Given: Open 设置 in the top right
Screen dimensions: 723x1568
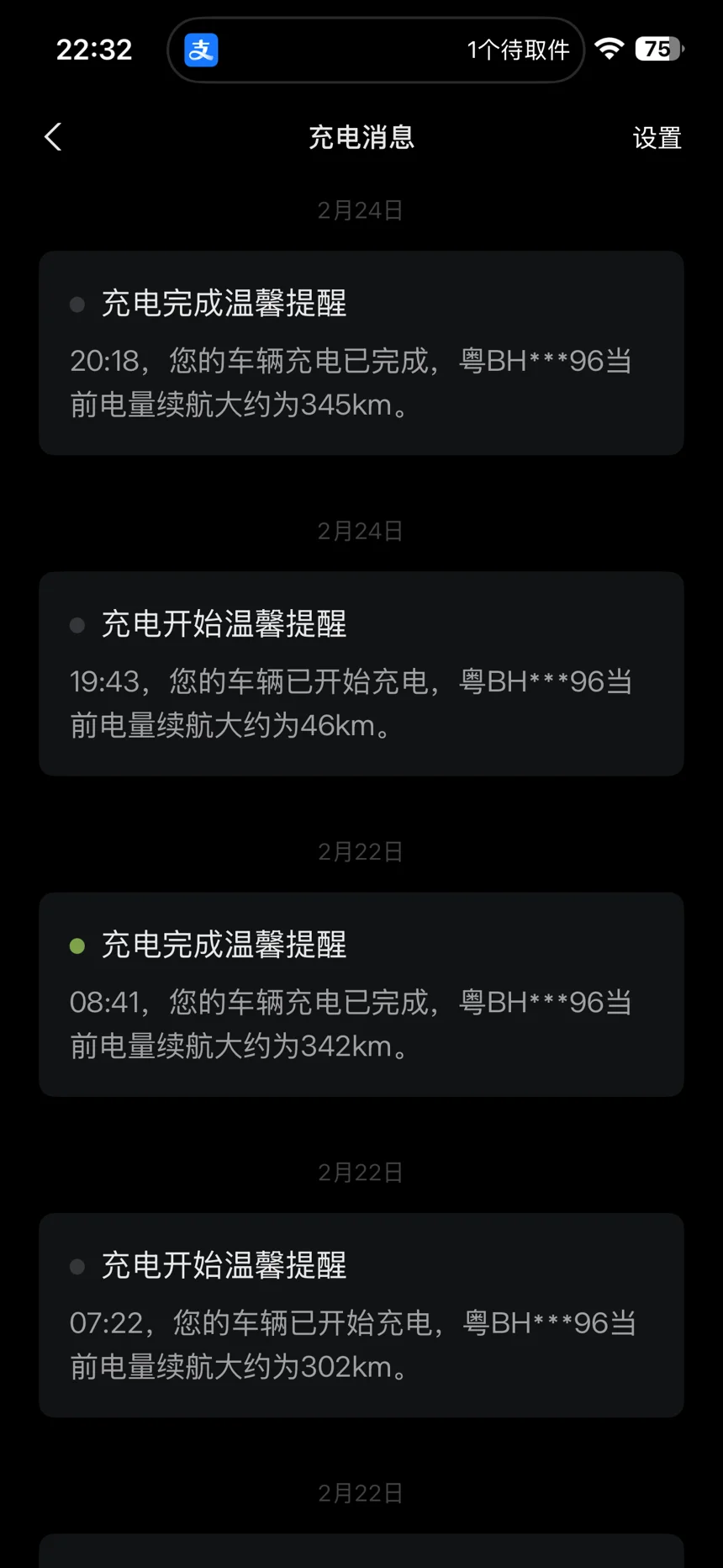Looking at the screenshot, I should click(x=657, y=138).
